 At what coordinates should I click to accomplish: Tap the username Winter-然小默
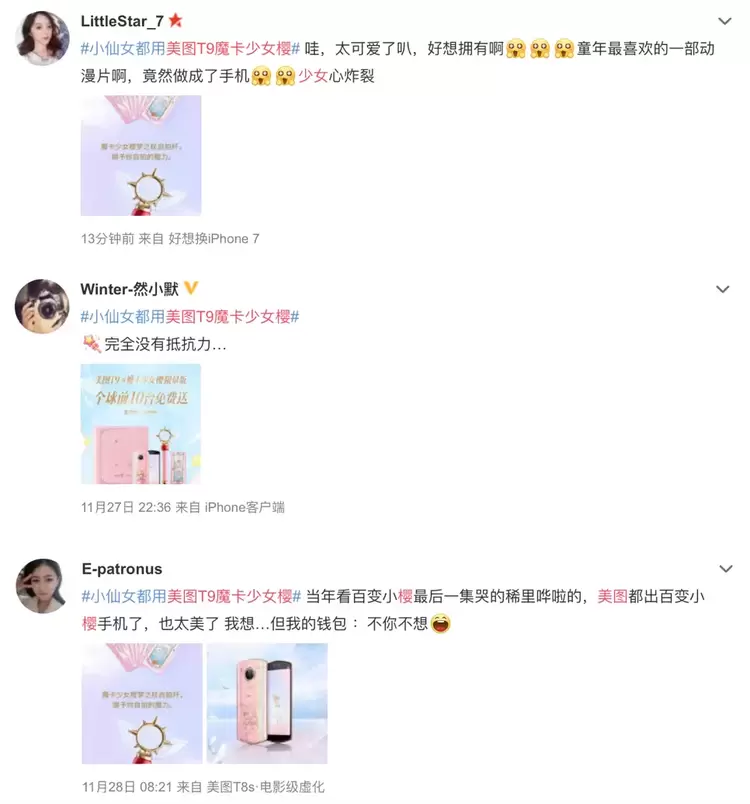point(129,289)
